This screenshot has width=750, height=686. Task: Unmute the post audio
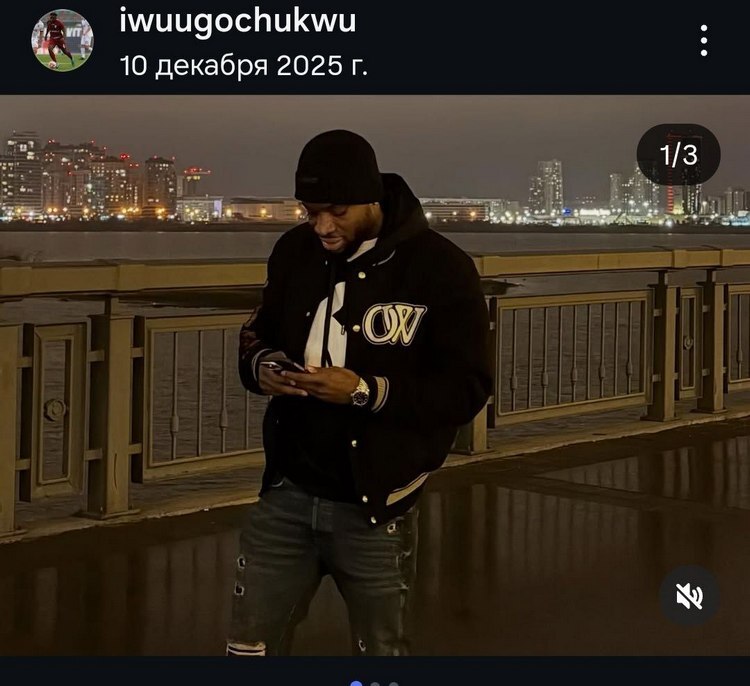coord(689,597)
